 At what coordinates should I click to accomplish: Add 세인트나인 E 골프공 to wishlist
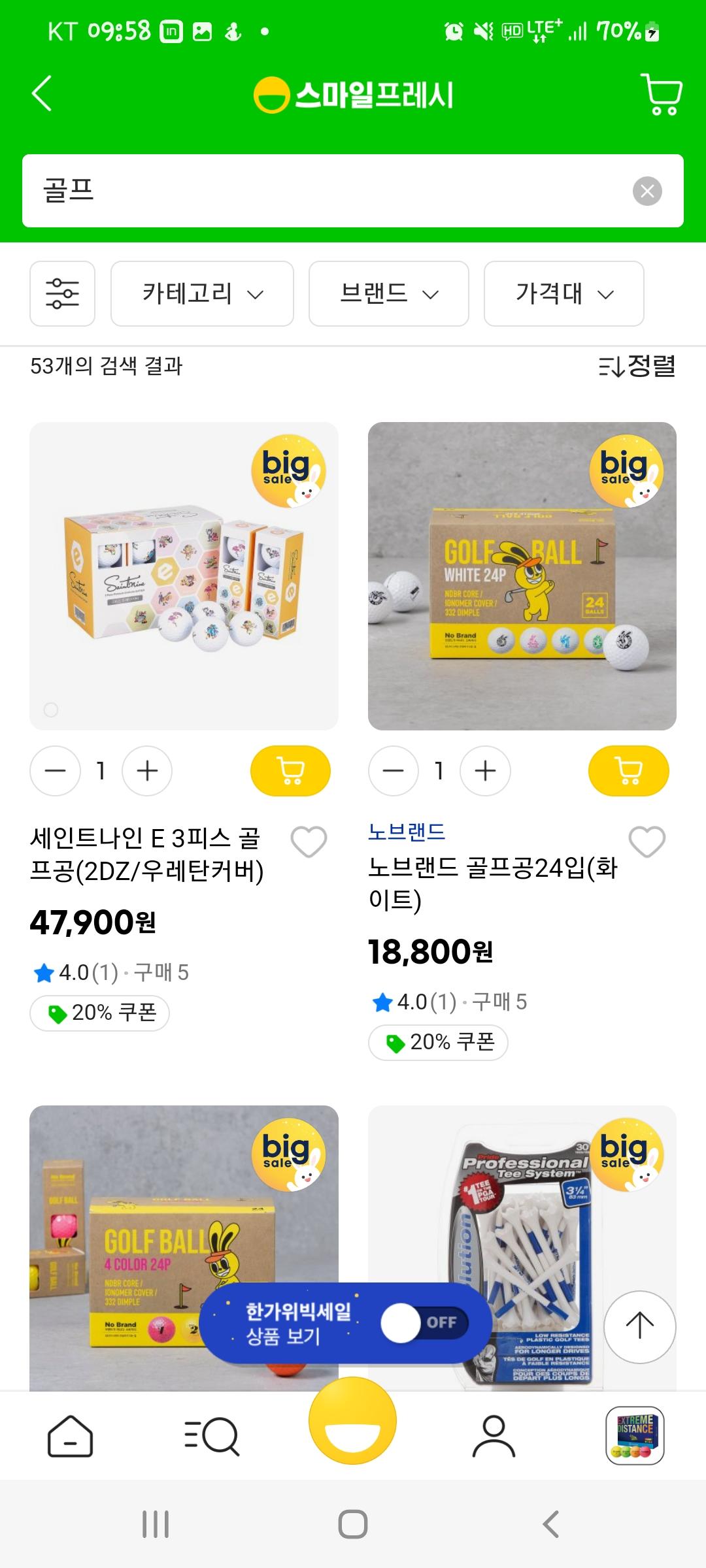click(x=309, y=841)
